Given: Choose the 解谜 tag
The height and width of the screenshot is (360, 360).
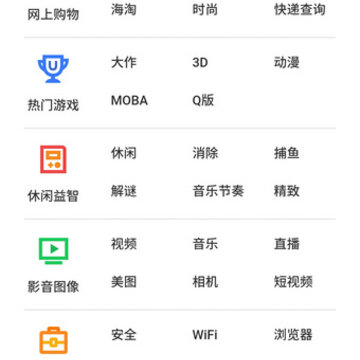Looking at the screenshot, I should pos(124,191).
